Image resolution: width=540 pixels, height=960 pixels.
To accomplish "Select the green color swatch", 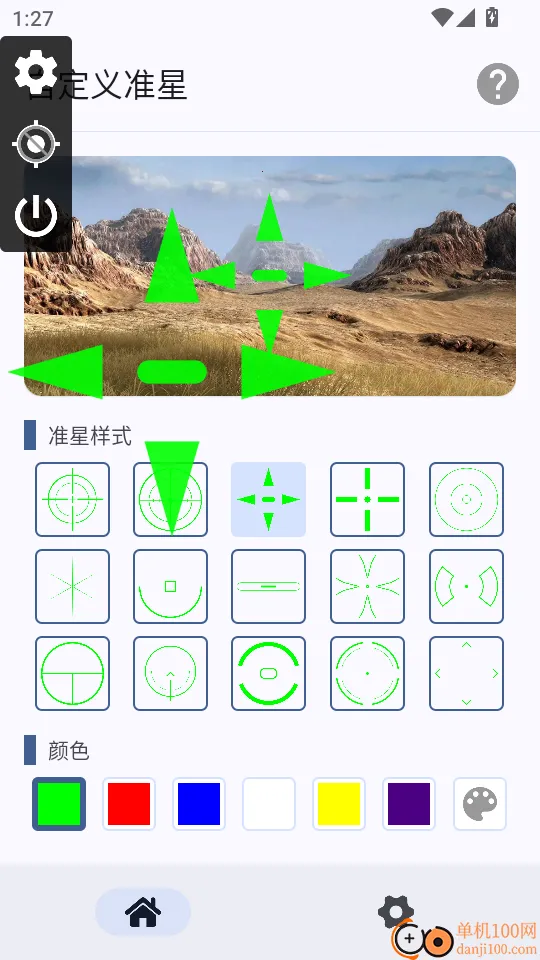I will 59,804.
